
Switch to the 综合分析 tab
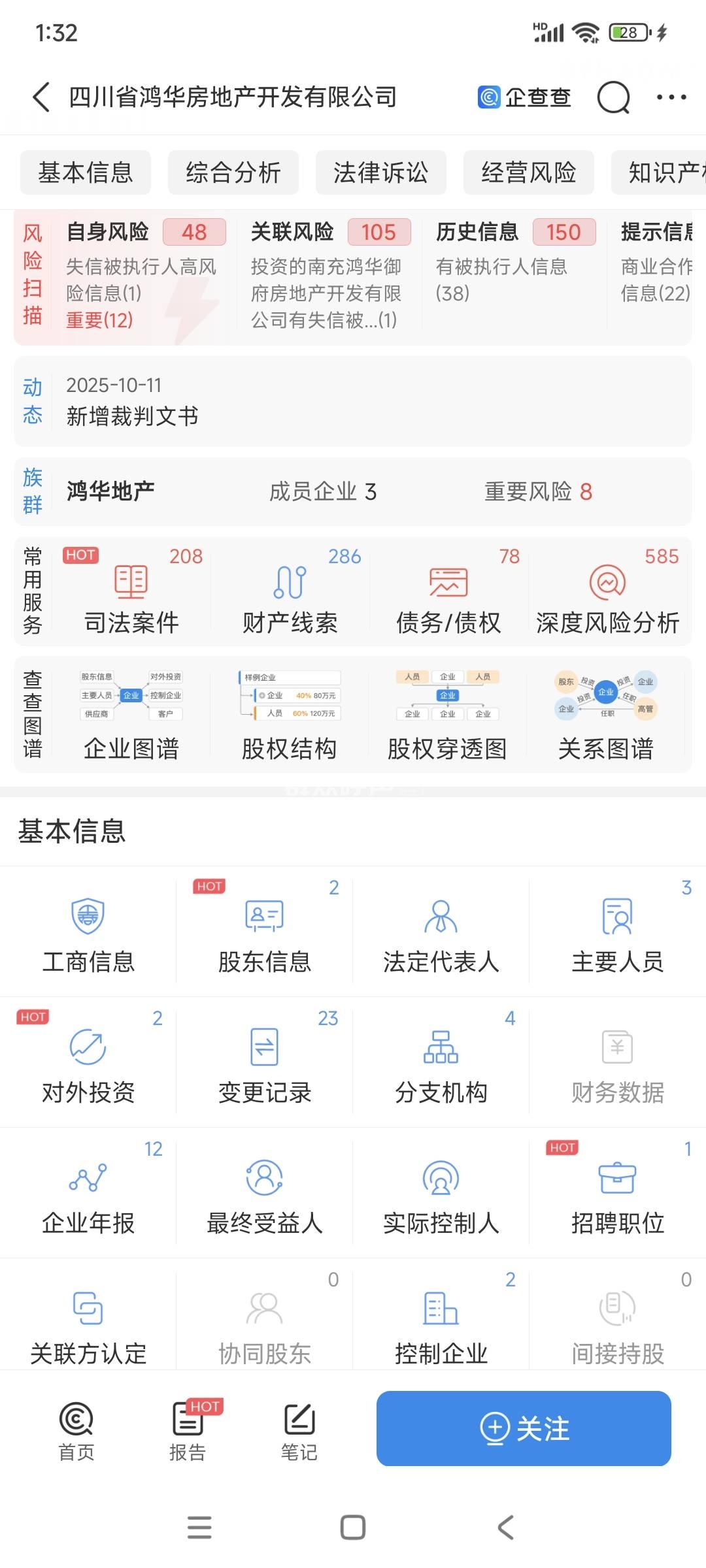tap(233, 172)
